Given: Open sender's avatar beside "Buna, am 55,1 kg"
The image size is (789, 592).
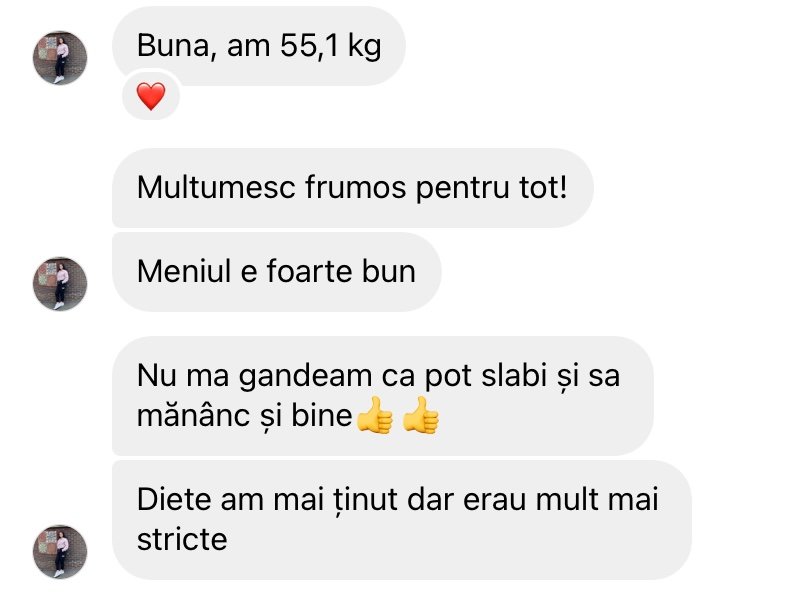Looking at the screenshot, I should point(60,58).
